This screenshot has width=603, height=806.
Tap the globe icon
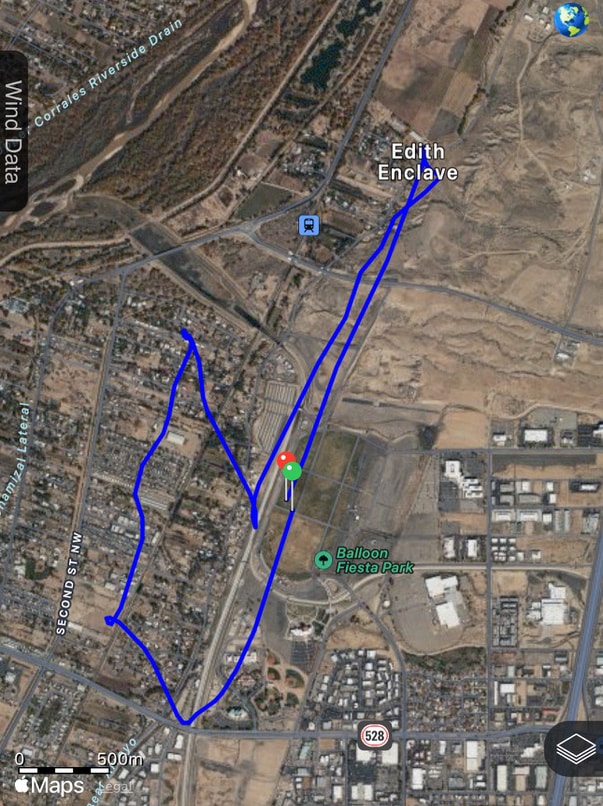point(571,19)
